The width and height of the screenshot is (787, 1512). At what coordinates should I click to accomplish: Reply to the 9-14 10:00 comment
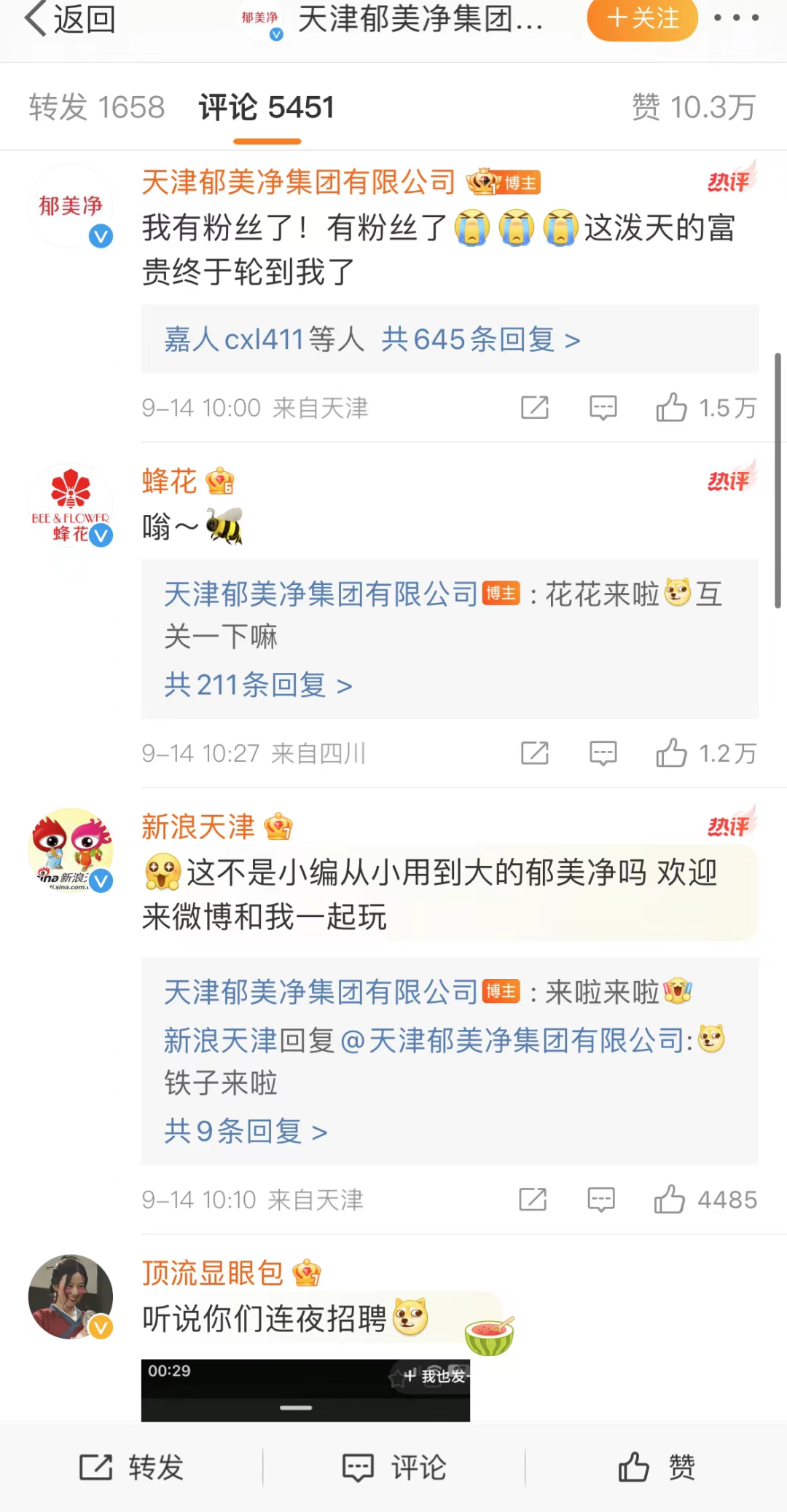tap(603, 408)
